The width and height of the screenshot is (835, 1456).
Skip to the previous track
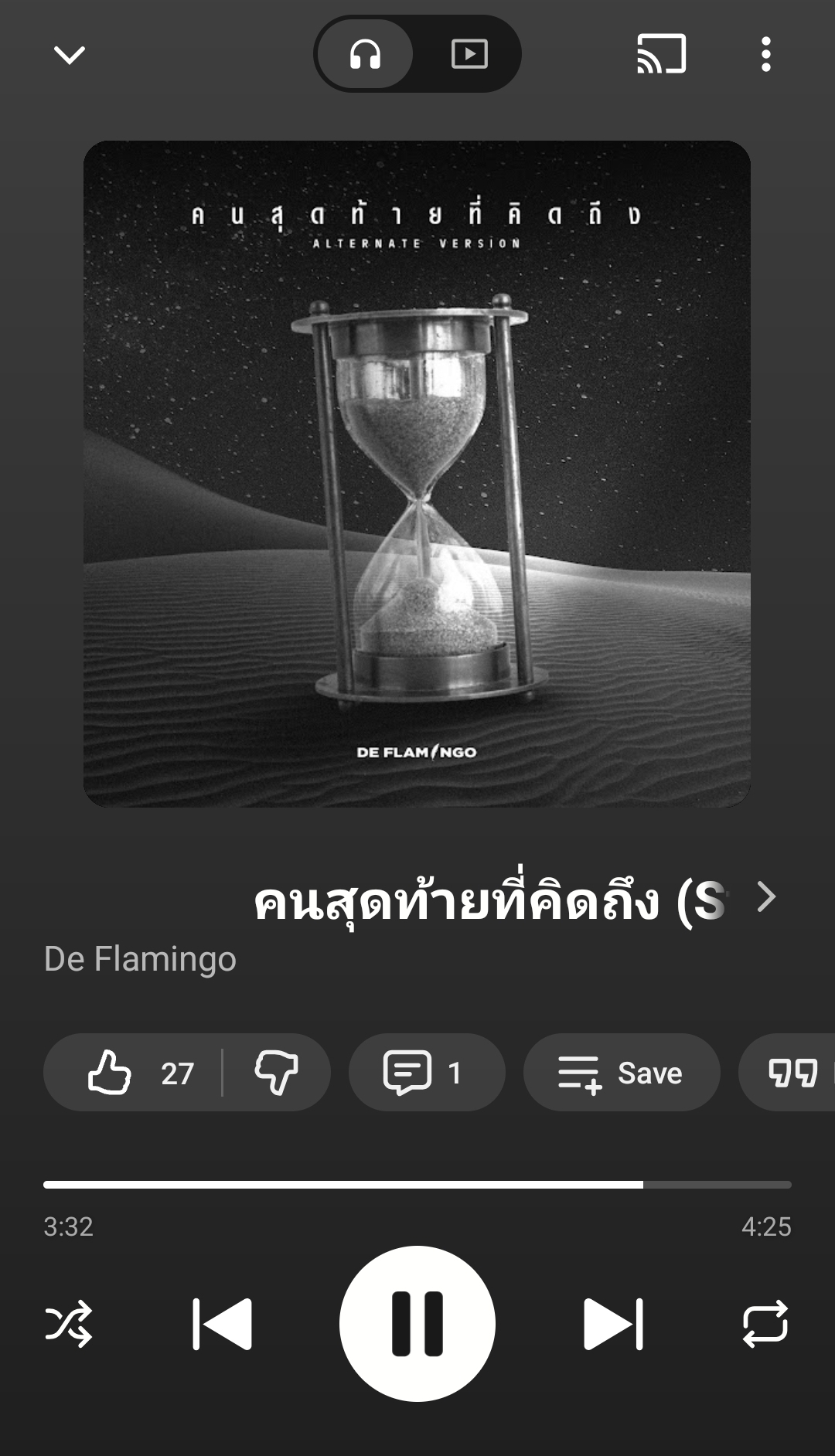tap(223, 1324)
